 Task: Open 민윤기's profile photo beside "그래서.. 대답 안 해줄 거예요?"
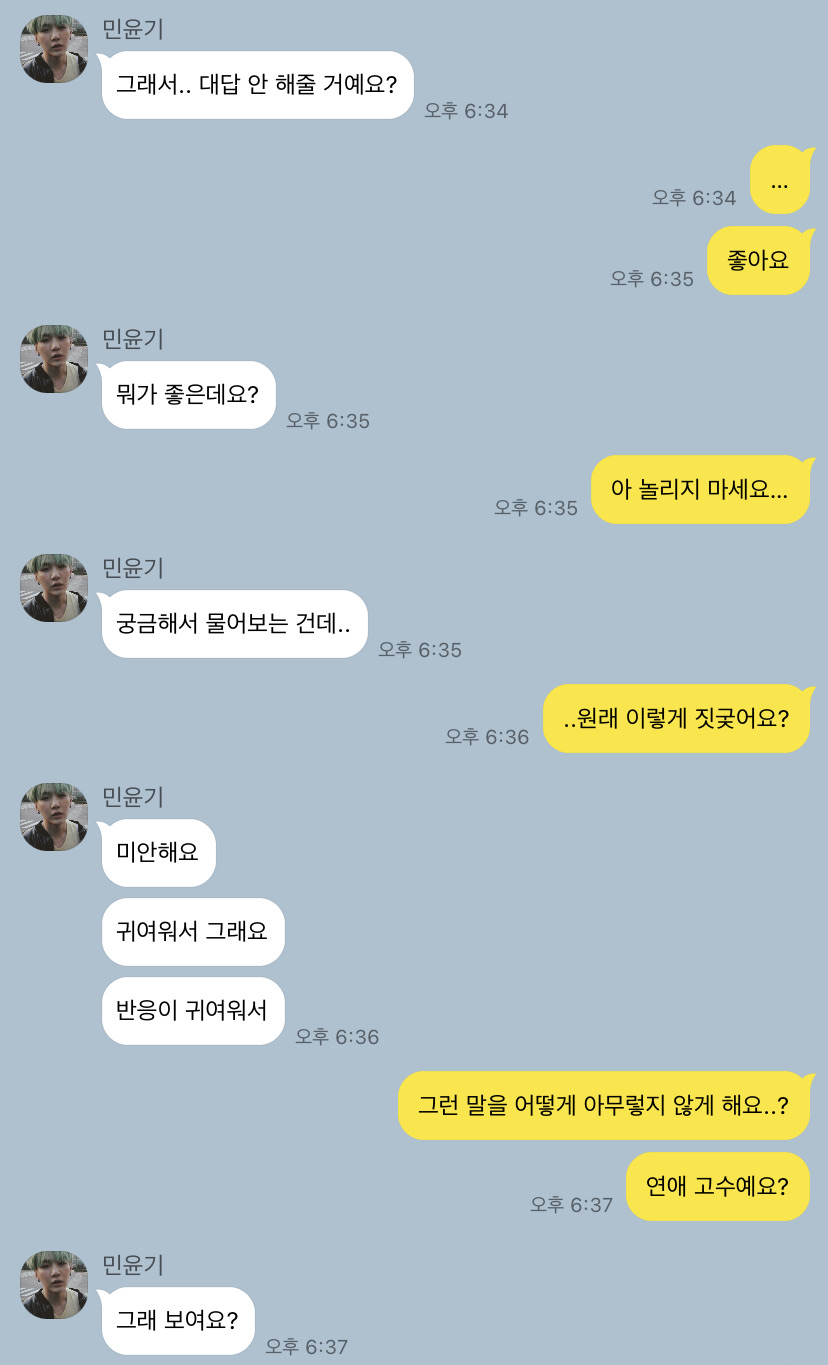pos(54,49)
